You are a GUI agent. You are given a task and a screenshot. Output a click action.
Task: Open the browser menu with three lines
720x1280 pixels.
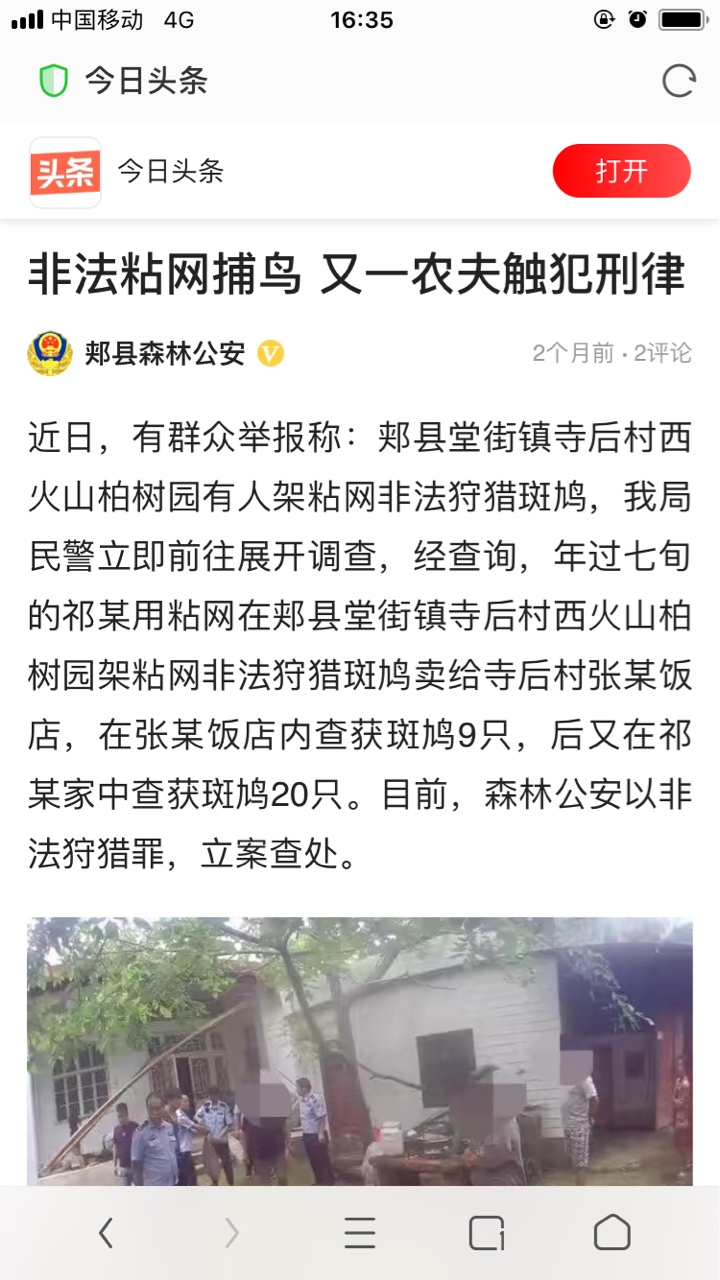coord(360,1233)
